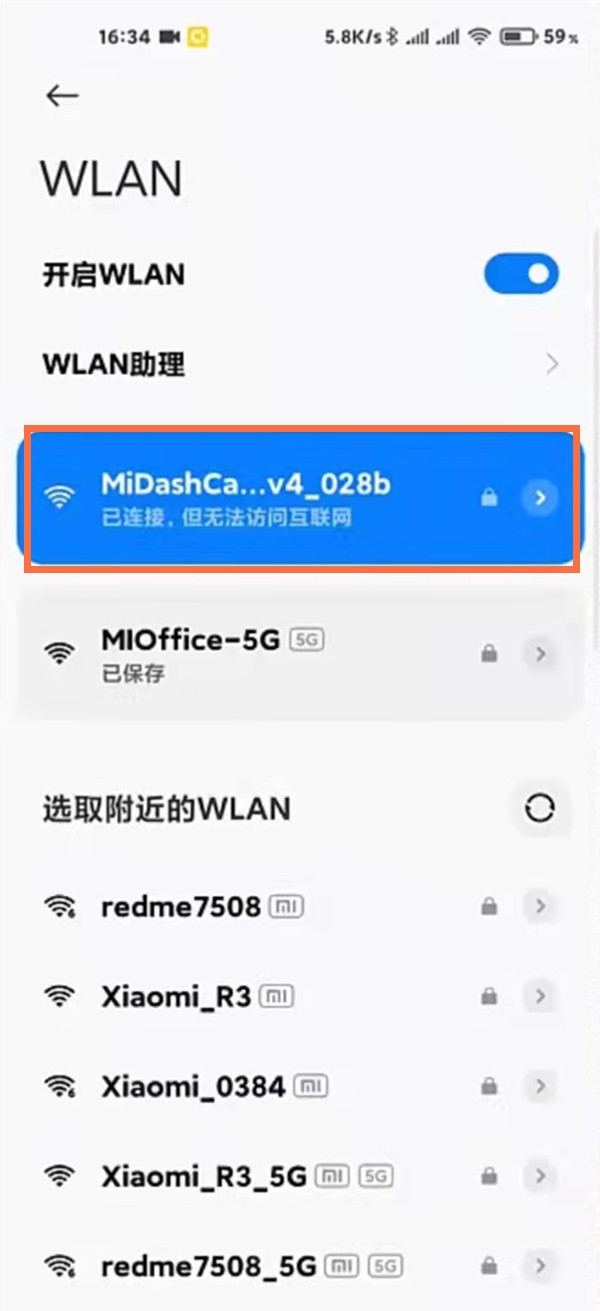Refresh the nearby WLAN list
Image resolution: width=600 pixels, height=1311 pixels.
pos(540,808)
